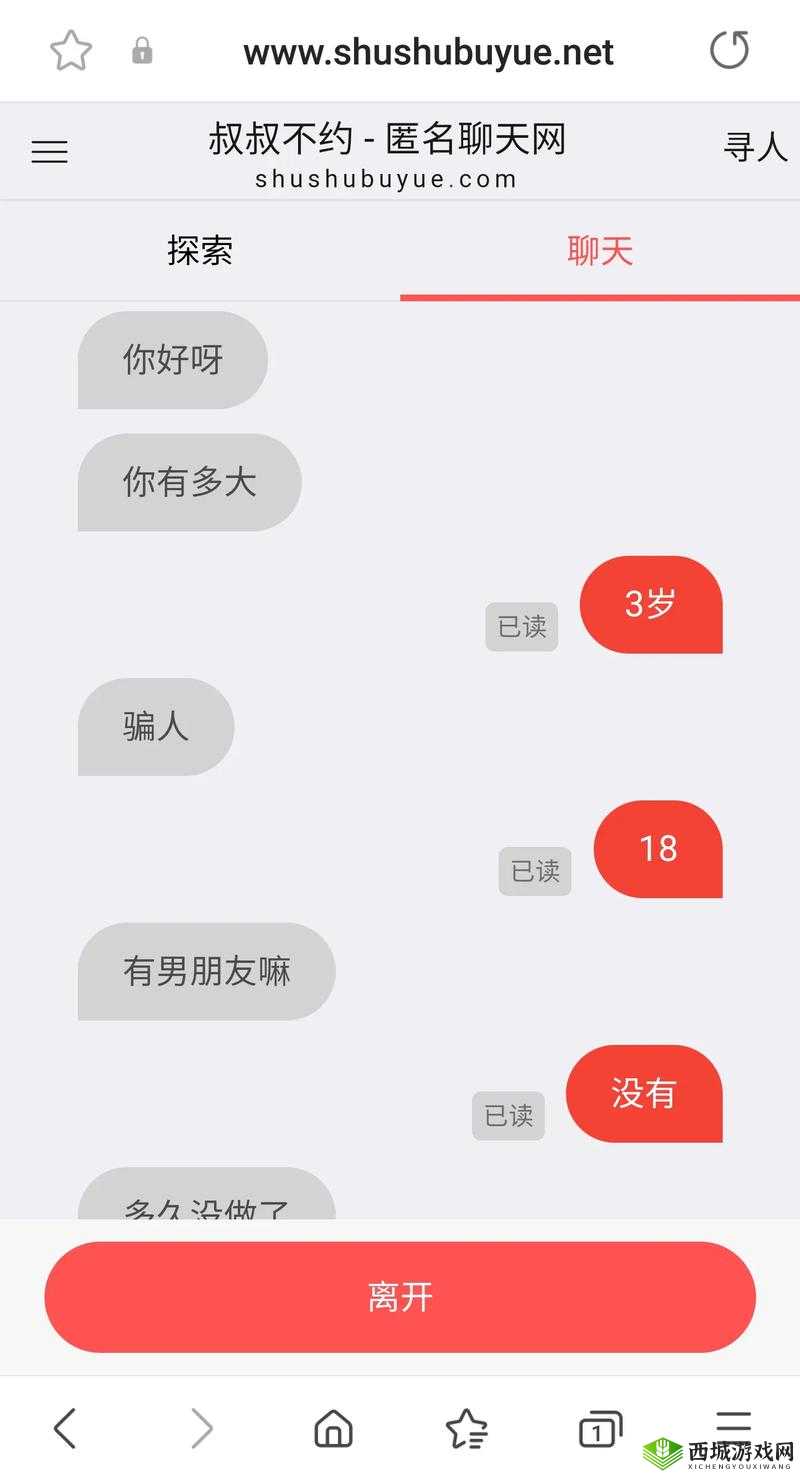800x1474 pixels.
Task: Navigate back with the back arrow
Action: (x=65, y=1427)
